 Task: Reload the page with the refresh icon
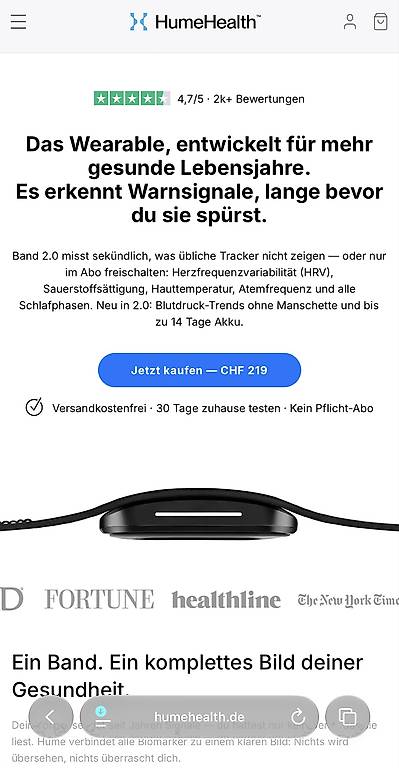pyautogui.click(x=298, y=718)
